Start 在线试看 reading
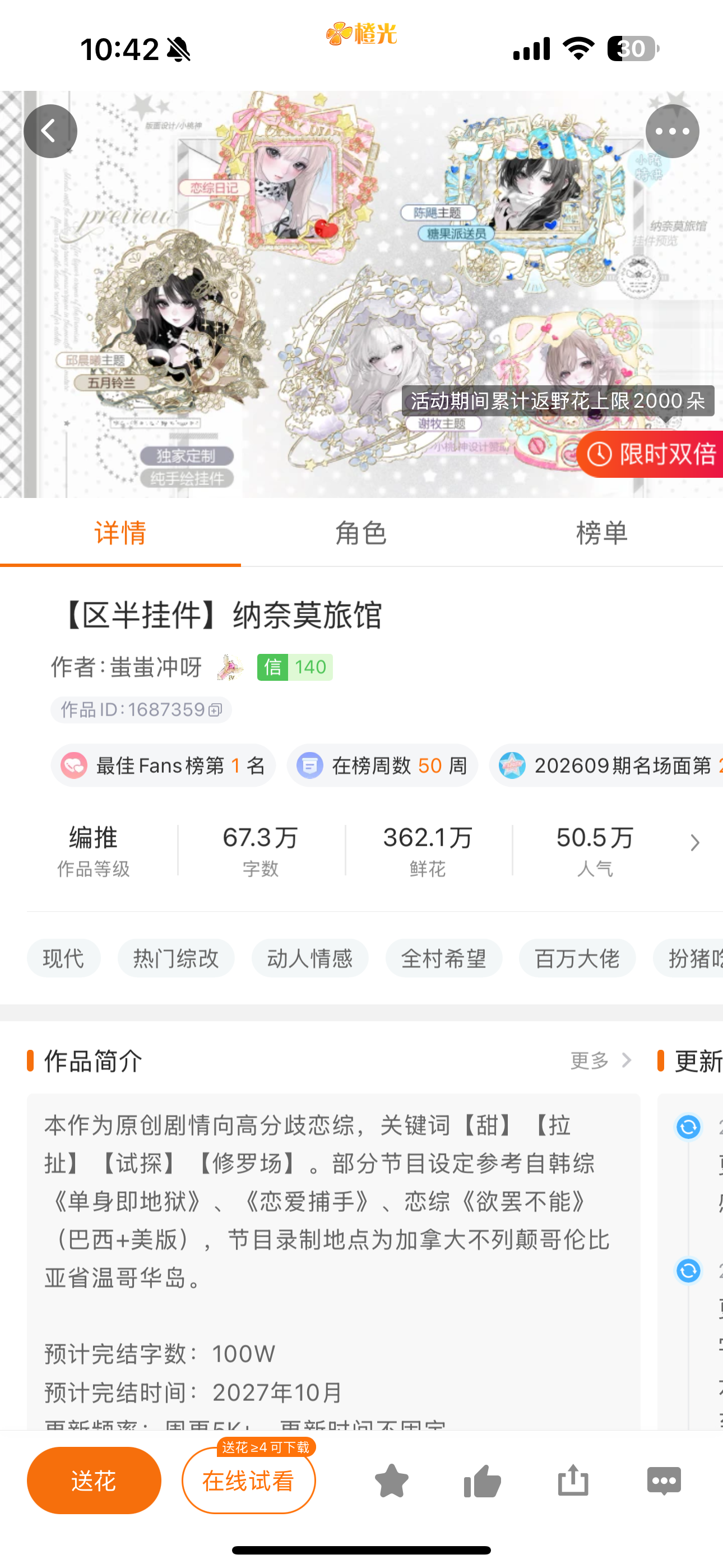The height and width of the screenshot is (1568, 723). tap(248, 1481)
